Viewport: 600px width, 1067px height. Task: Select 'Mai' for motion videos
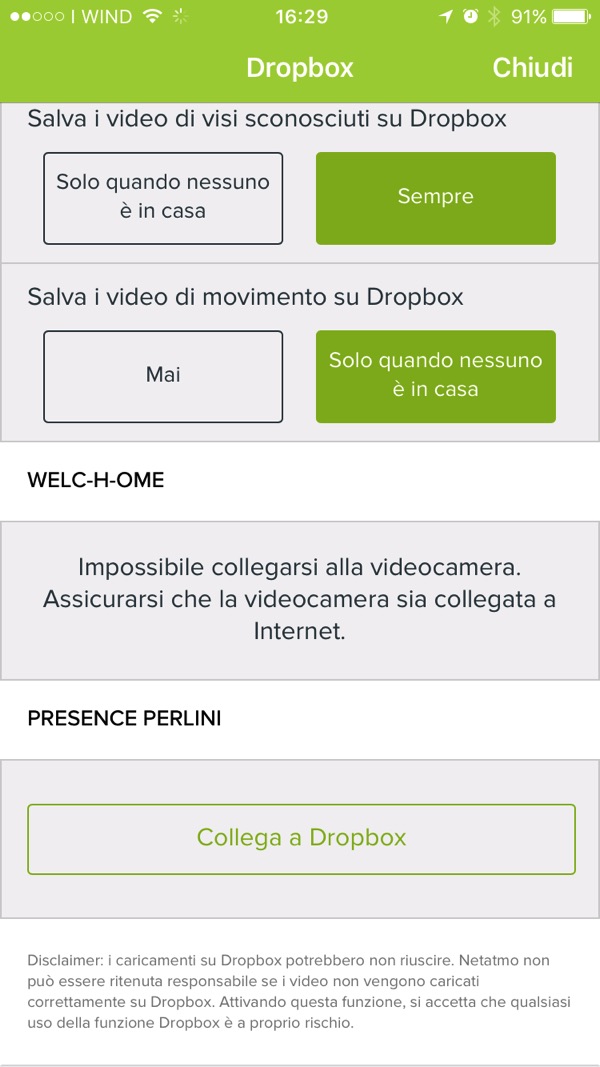(163, 376)
